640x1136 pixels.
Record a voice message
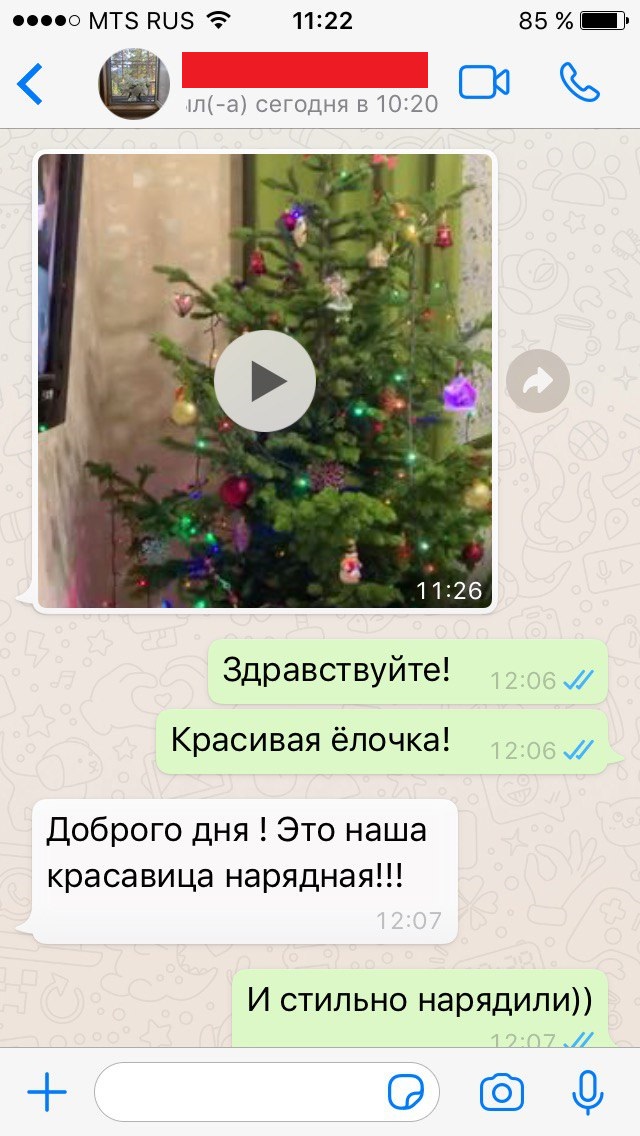[588, 1092]
